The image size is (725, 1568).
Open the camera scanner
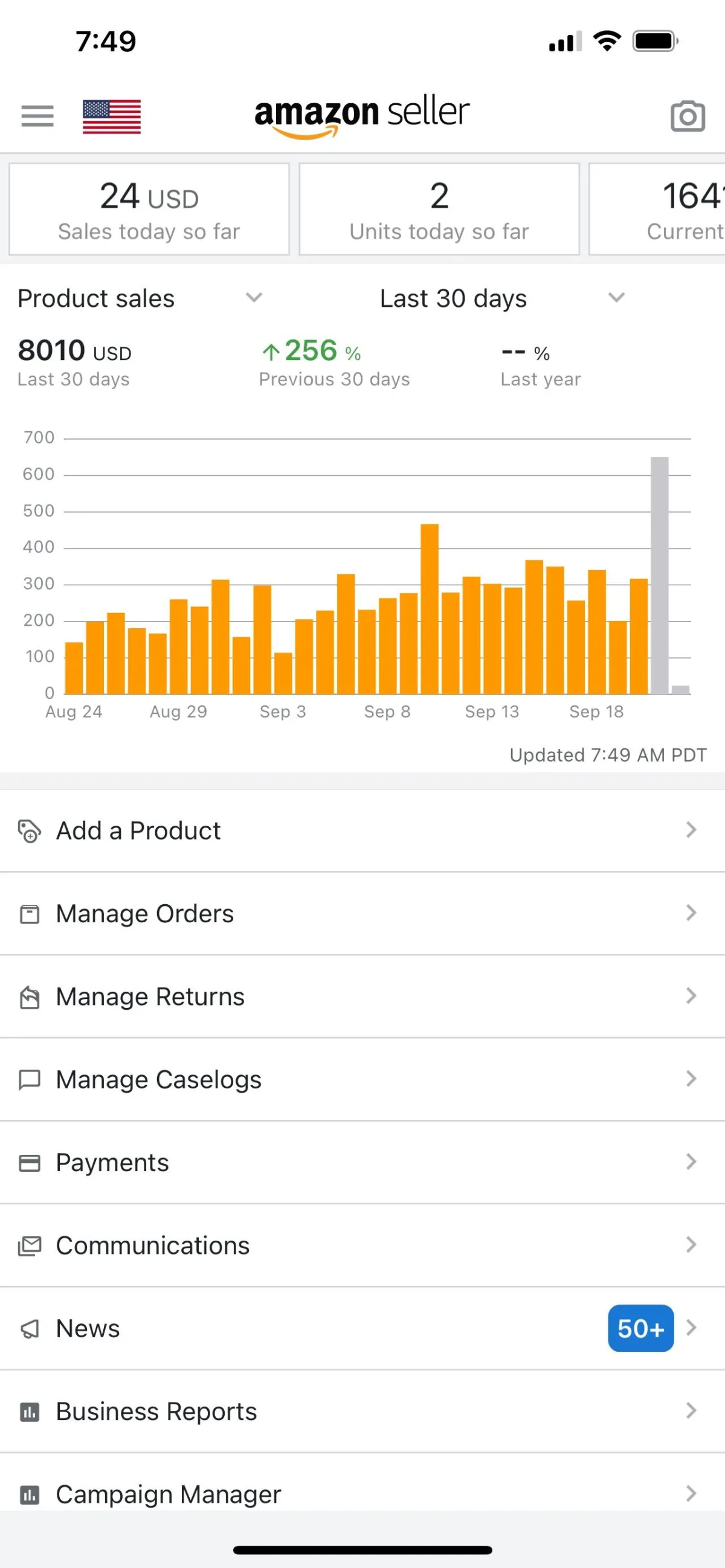pyautogui.click(x=688, y=115)
